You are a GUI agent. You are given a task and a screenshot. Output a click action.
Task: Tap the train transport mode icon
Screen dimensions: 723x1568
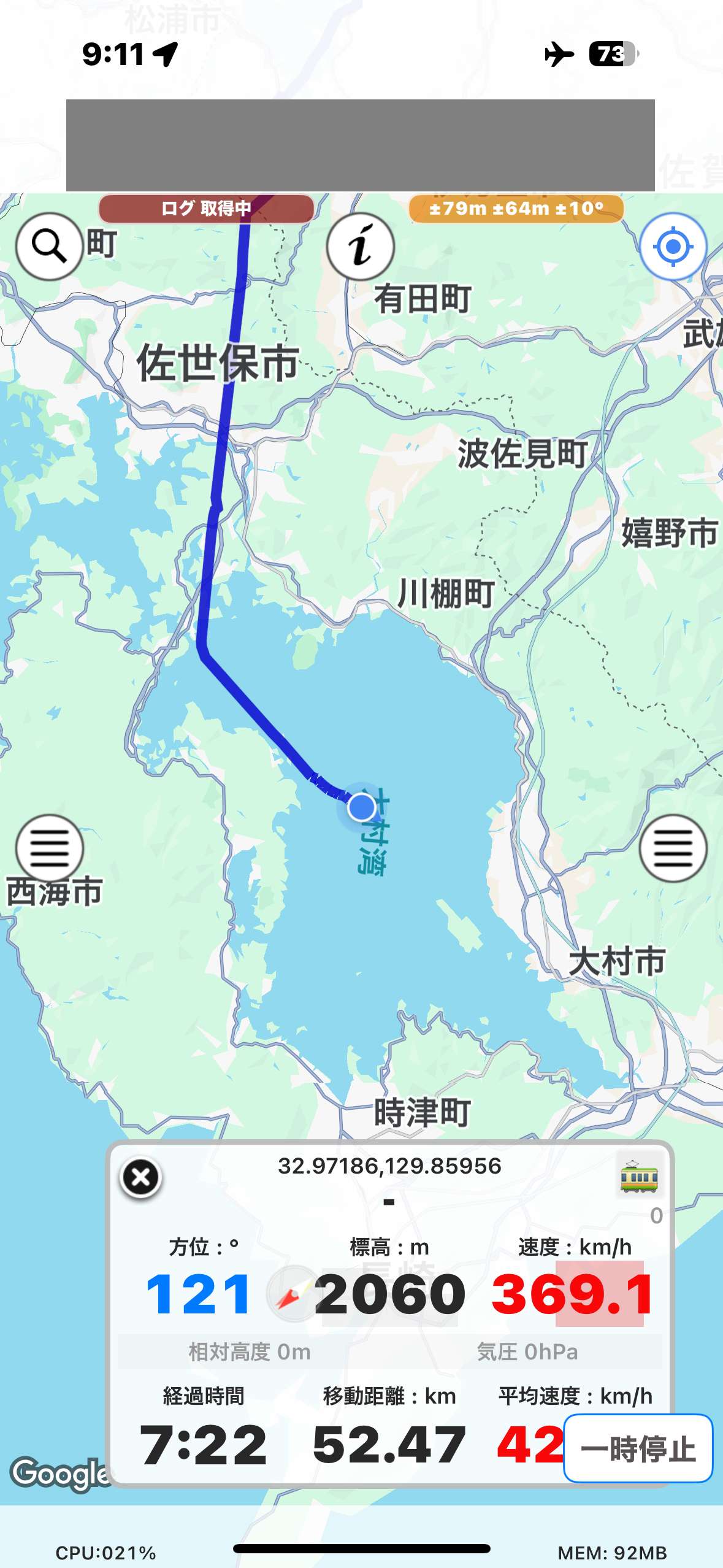pos(639,1175)
